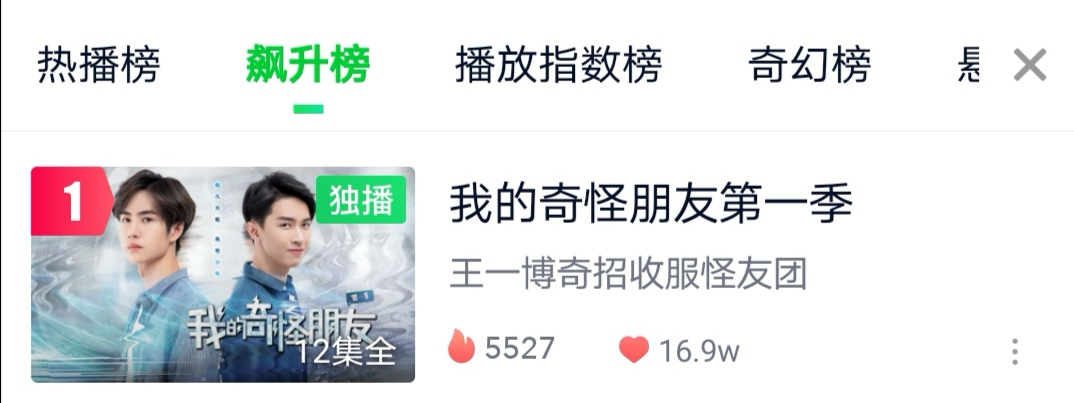Image resolution: width=1074 pixels, height=403 pixels.
Task: Switch to the 热播榜 tab
Action: click(x=98, y=66)
